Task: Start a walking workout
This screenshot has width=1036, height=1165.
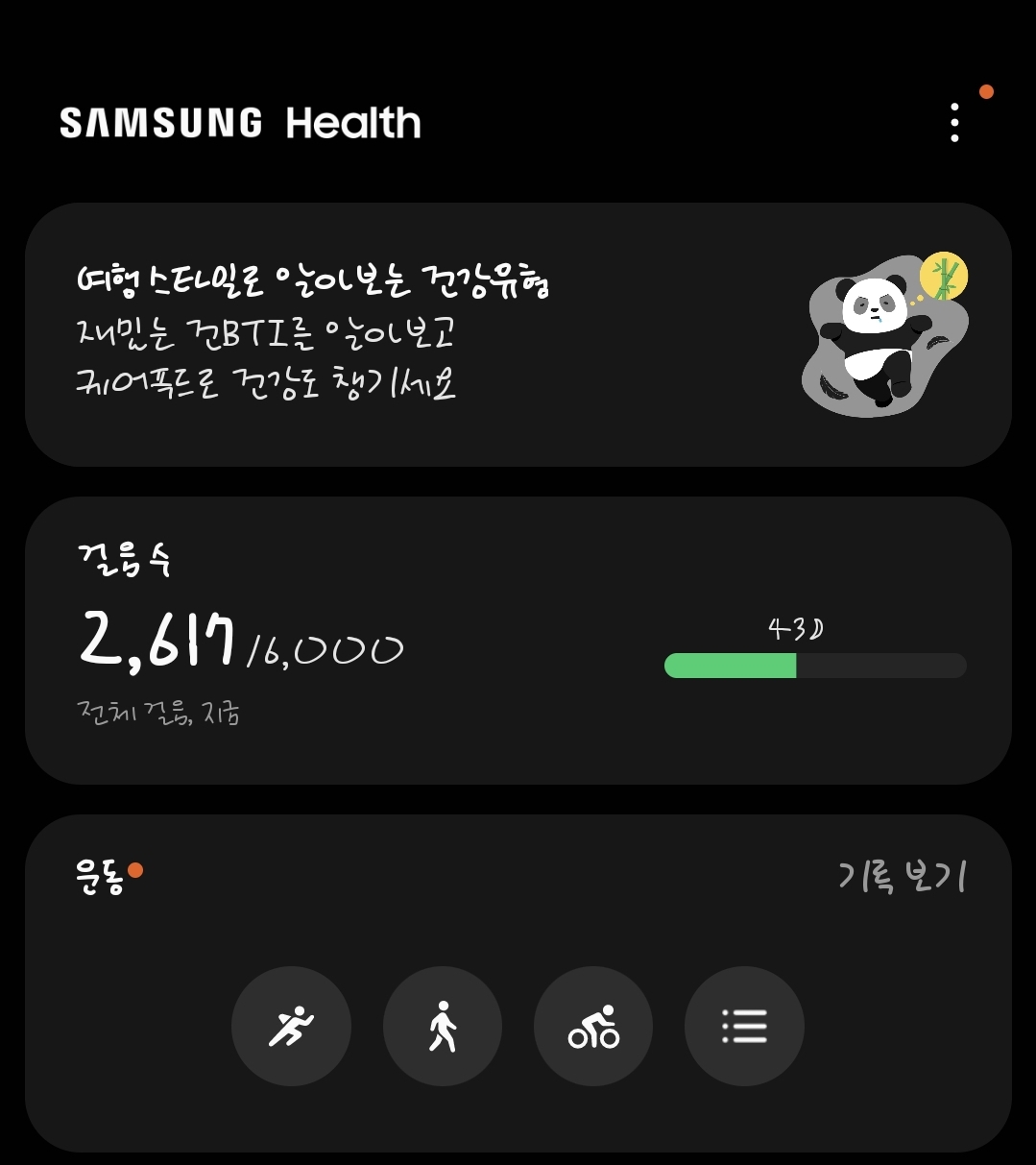Action: tap(442, 1026)
